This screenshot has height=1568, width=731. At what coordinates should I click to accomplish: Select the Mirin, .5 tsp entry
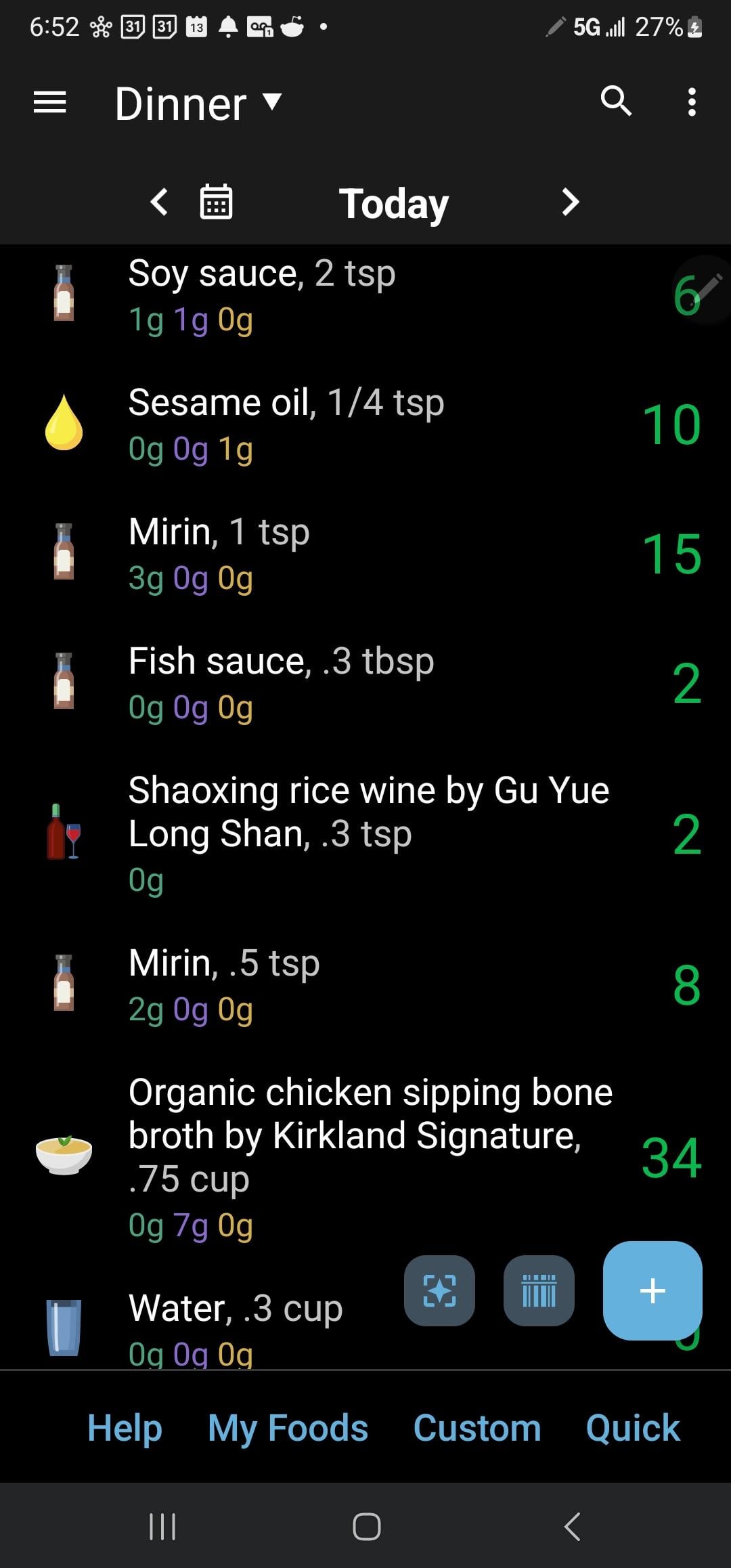(x=365, y=986)
